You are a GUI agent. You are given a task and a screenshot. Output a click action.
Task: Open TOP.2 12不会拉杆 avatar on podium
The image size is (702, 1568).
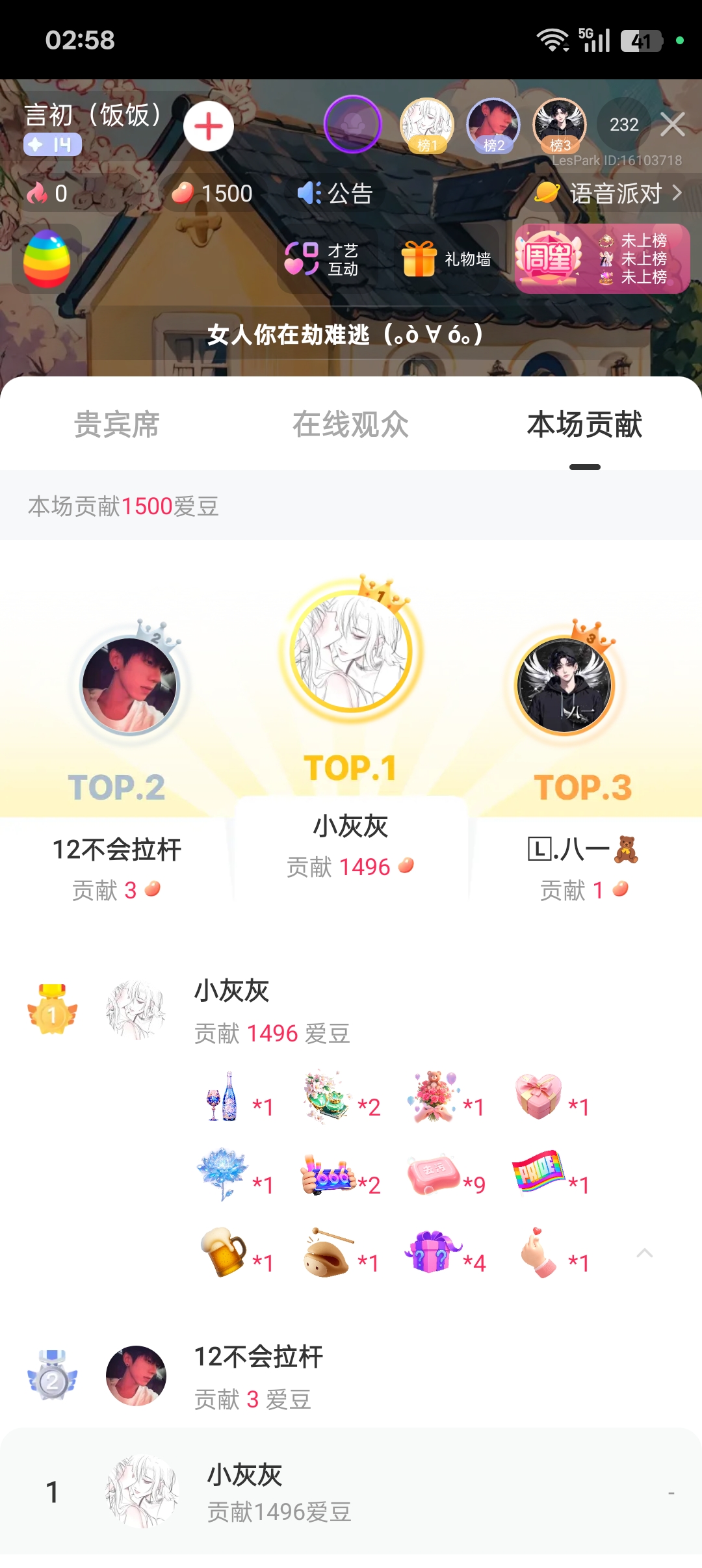pyautogui.click(x=129, y=685)
